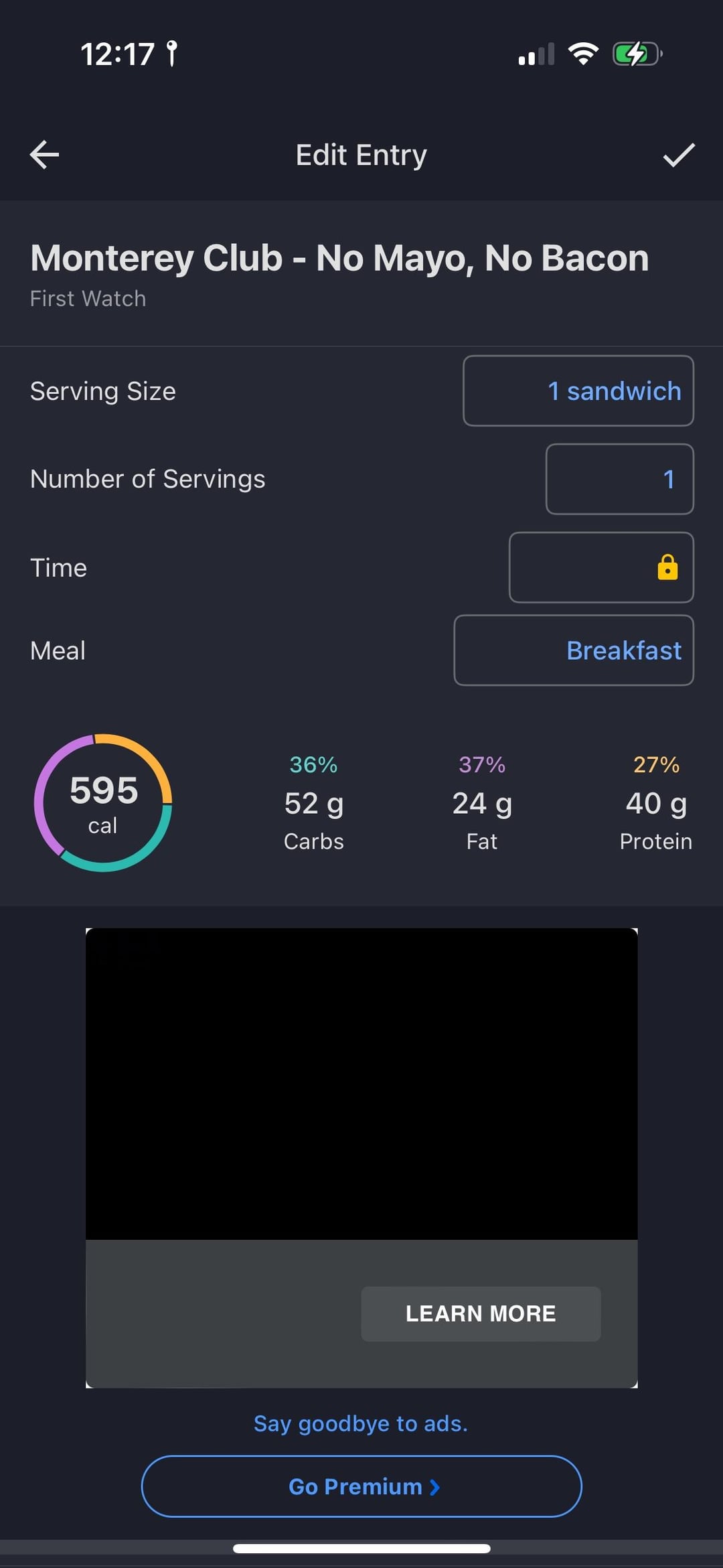Tap the locked Time field
The width and height of the screenshot is (723, 1568).
pyautogui.click(x=600, y=568)
